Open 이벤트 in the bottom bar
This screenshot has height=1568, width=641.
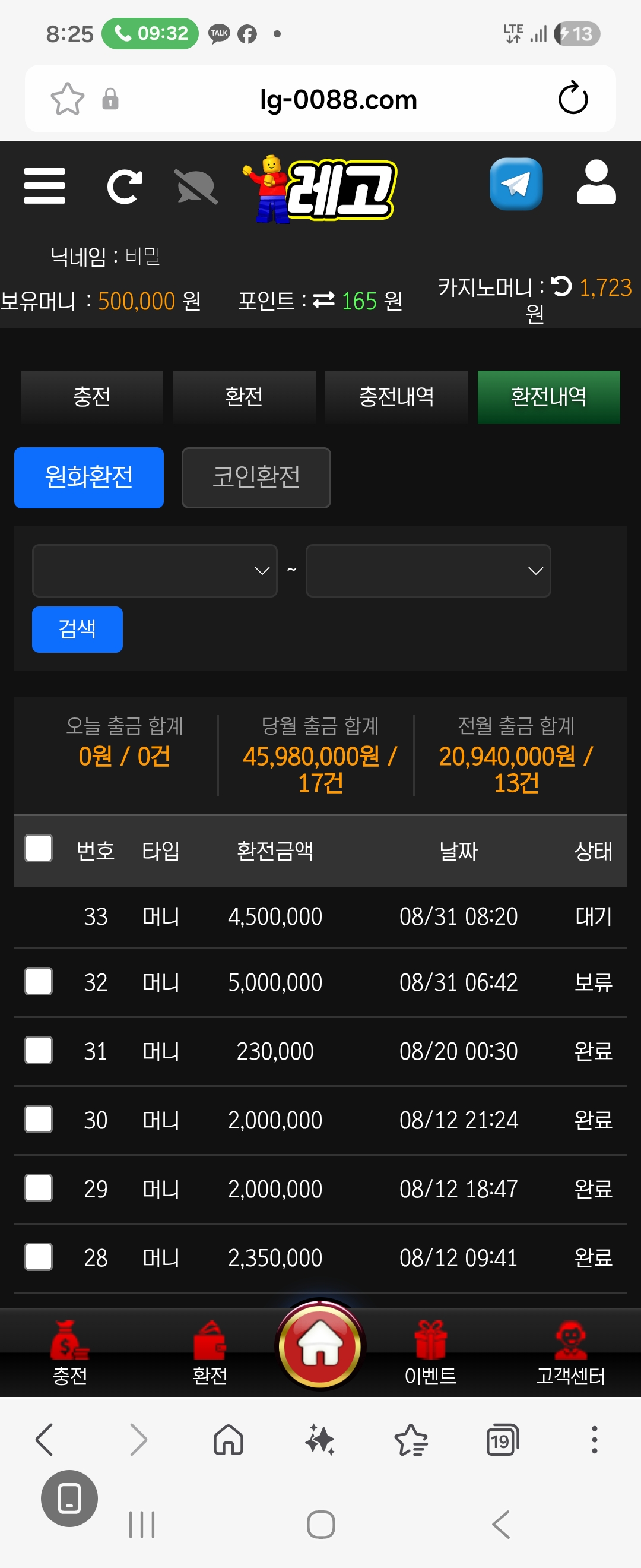click(x=430, y=1352)
